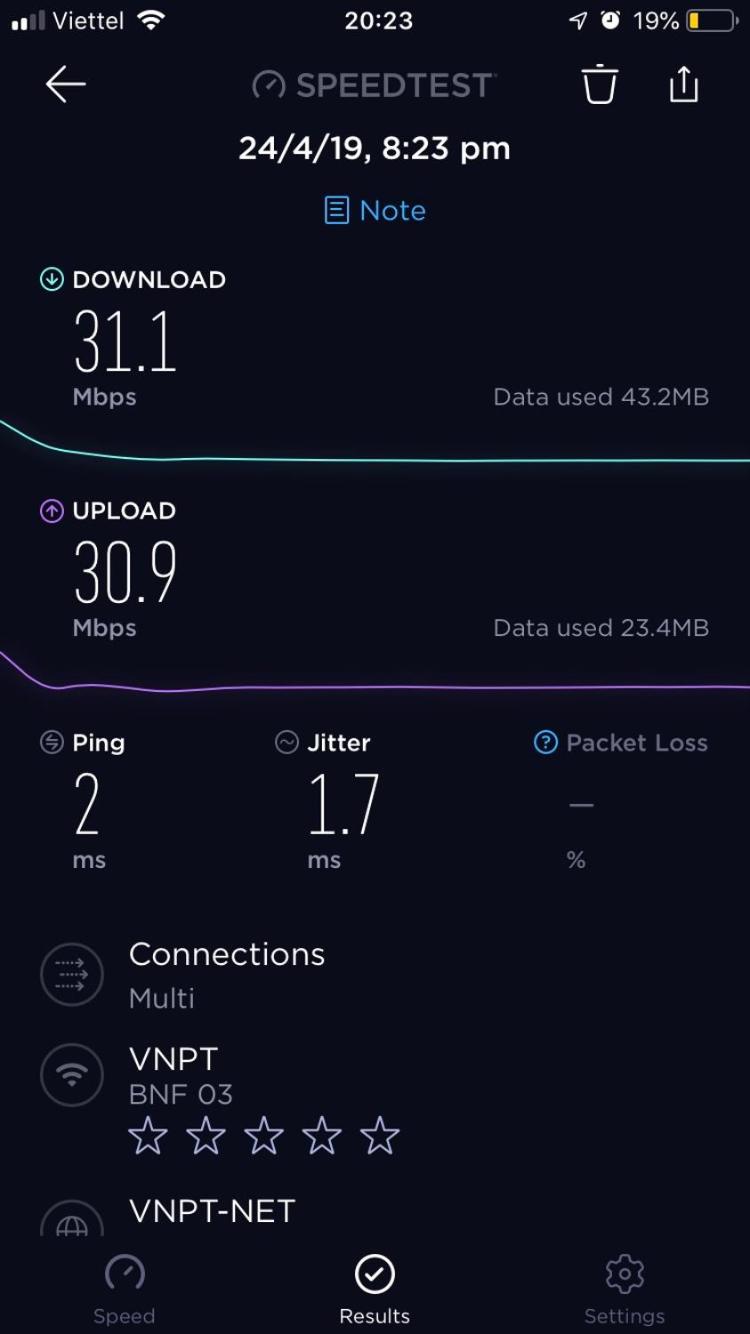Image resolution: width=750 pixels, height=1334 pixels.
Task: Open the Settings tab
Action: pos(624,1289)
